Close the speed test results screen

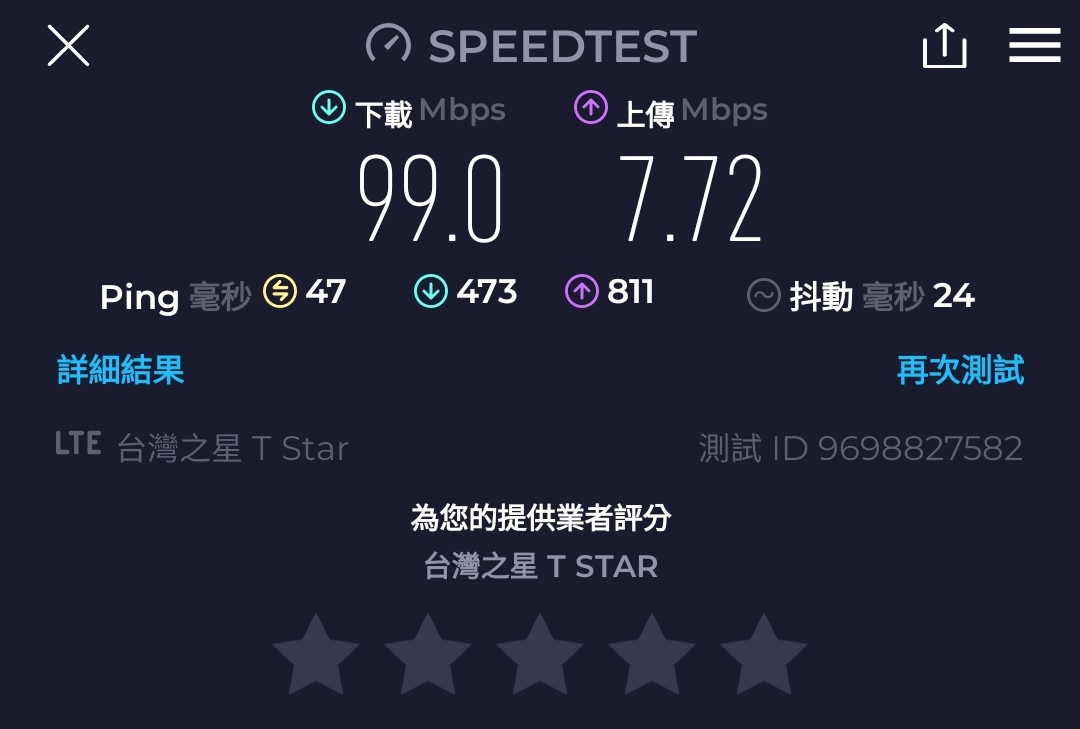coord(69,46)
